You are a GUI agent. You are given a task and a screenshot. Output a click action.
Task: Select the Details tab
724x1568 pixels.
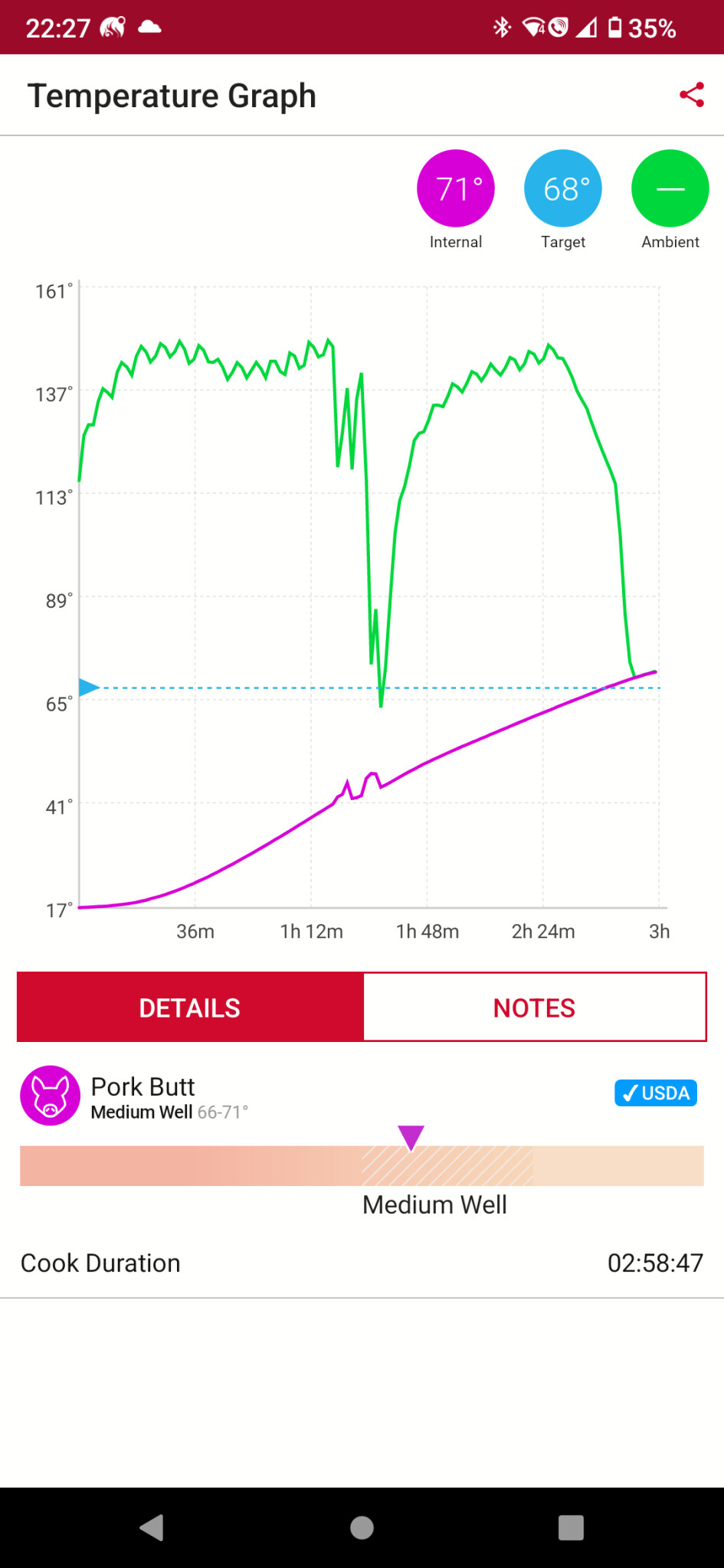[x=190, y=1008]
